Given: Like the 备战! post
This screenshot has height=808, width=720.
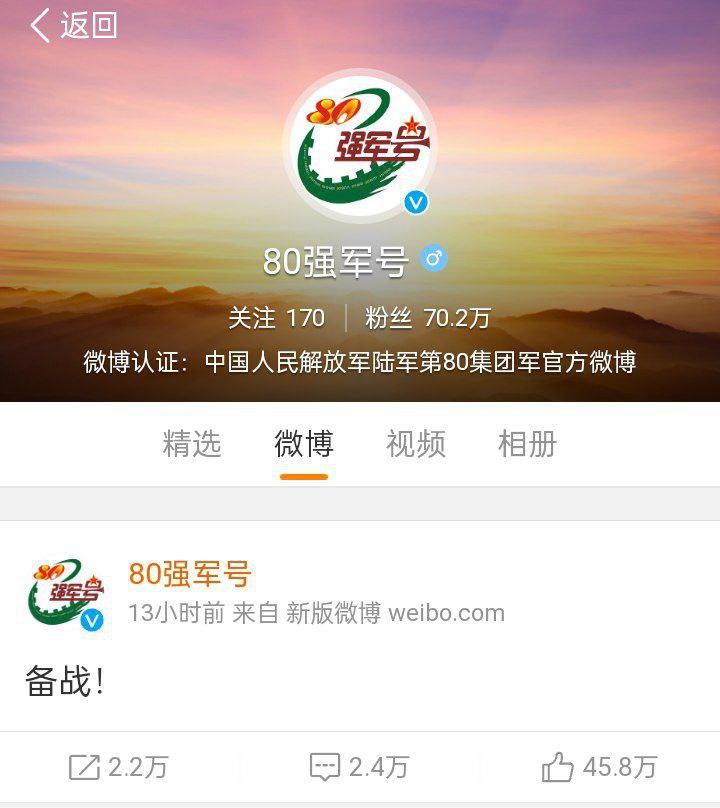Looking at the screenshot, I should pos(599,767).
